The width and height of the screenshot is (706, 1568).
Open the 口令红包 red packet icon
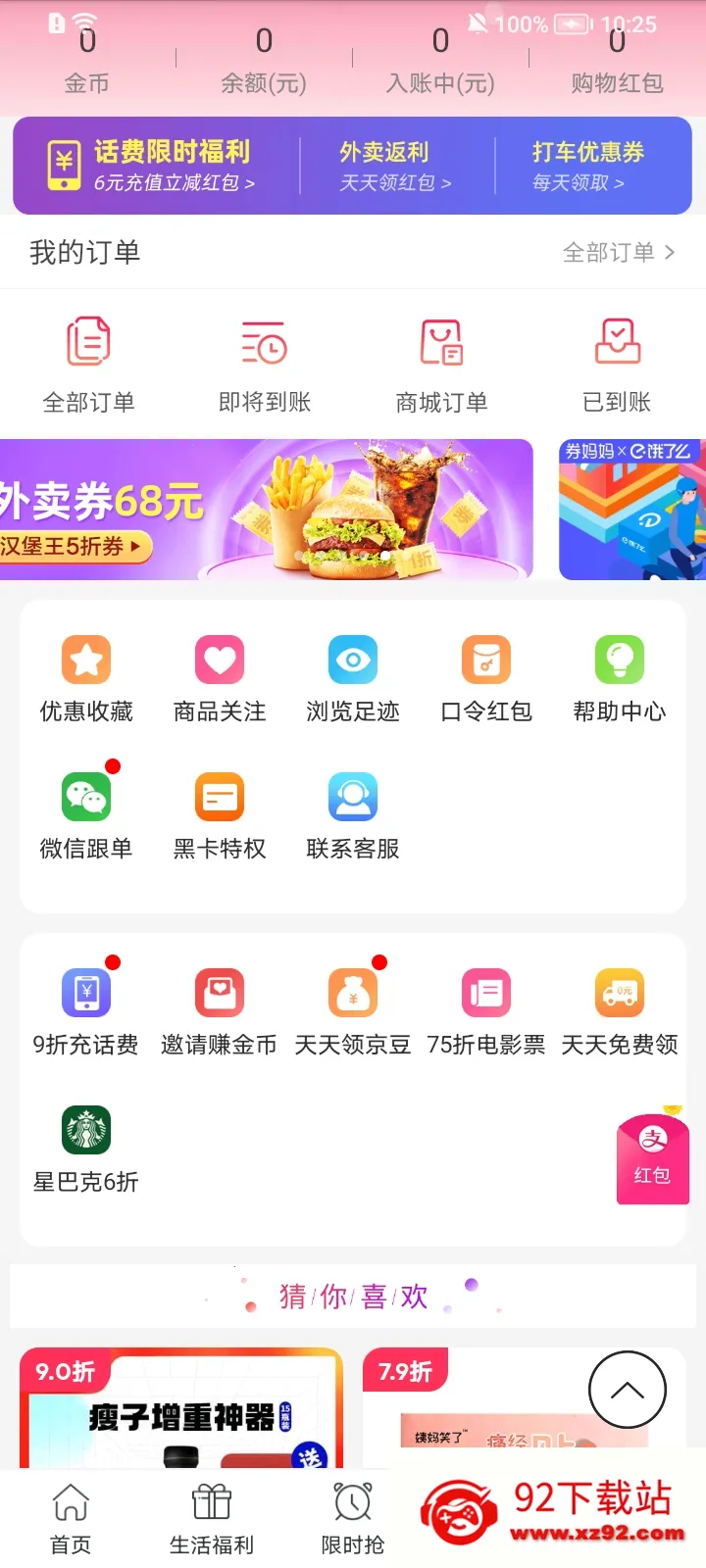click(486, 676)
